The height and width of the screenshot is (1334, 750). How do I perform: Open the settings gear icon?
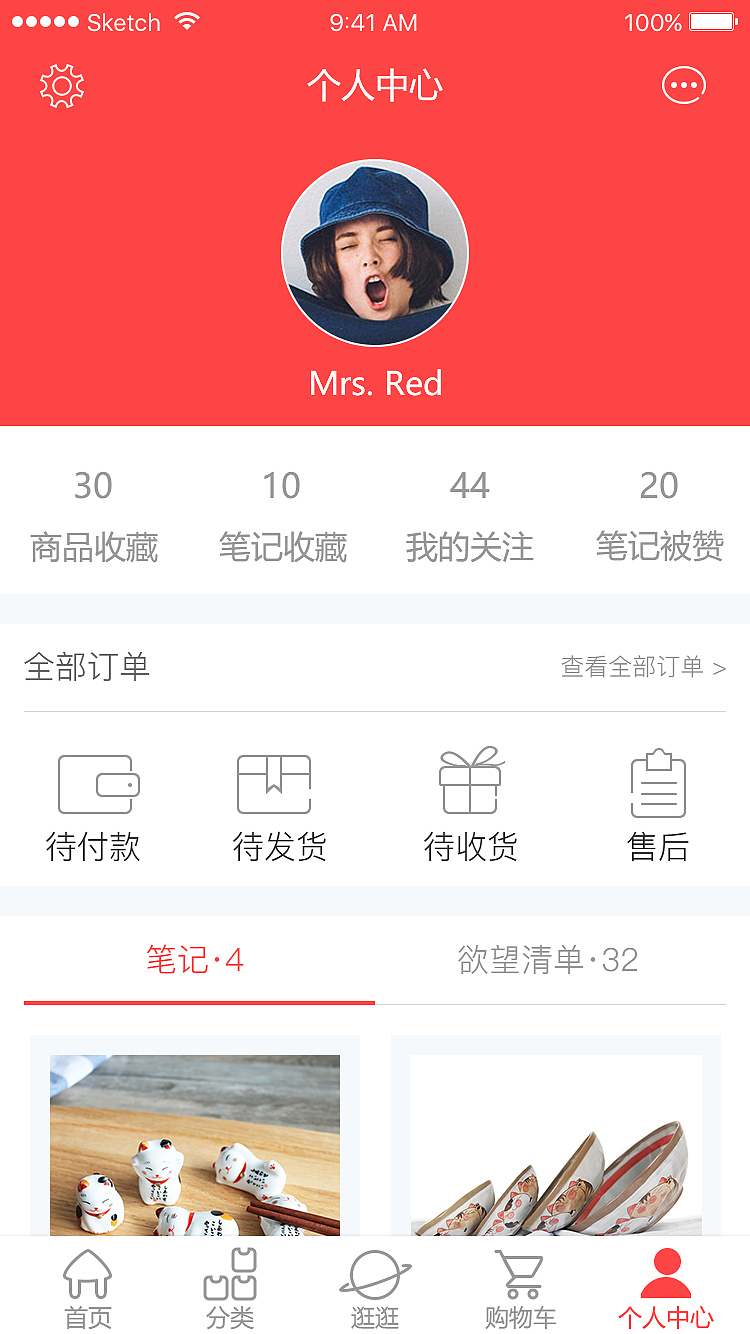(x=60, y=85)
